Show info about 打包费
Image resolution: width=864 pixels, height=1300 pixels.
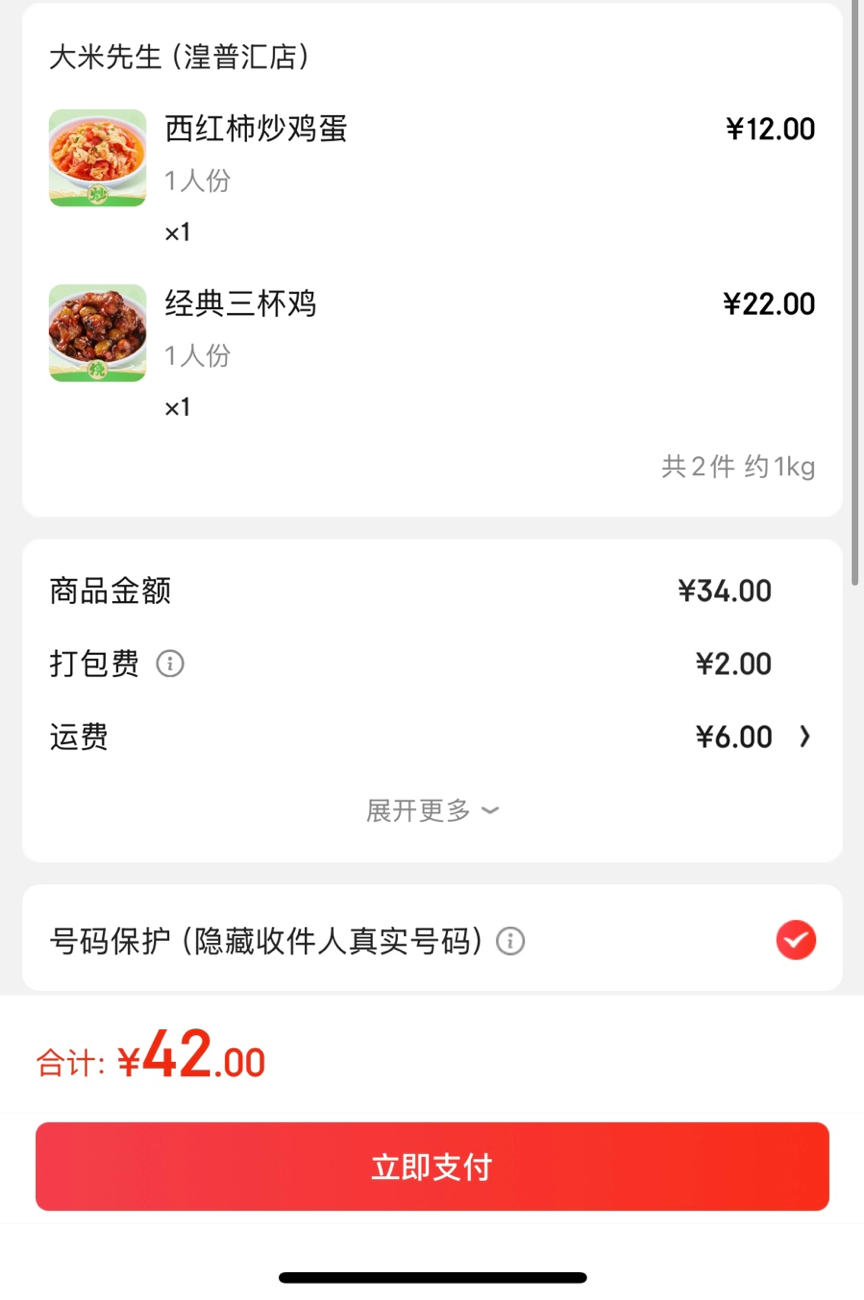(170, 664)
